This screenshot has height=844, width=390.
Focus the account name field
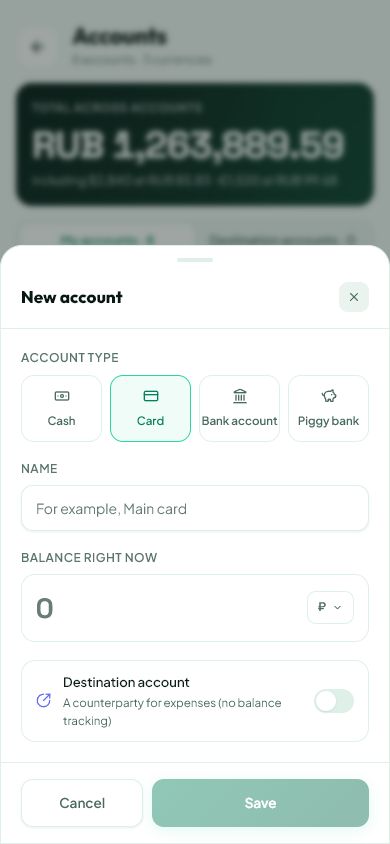point(195,508)
